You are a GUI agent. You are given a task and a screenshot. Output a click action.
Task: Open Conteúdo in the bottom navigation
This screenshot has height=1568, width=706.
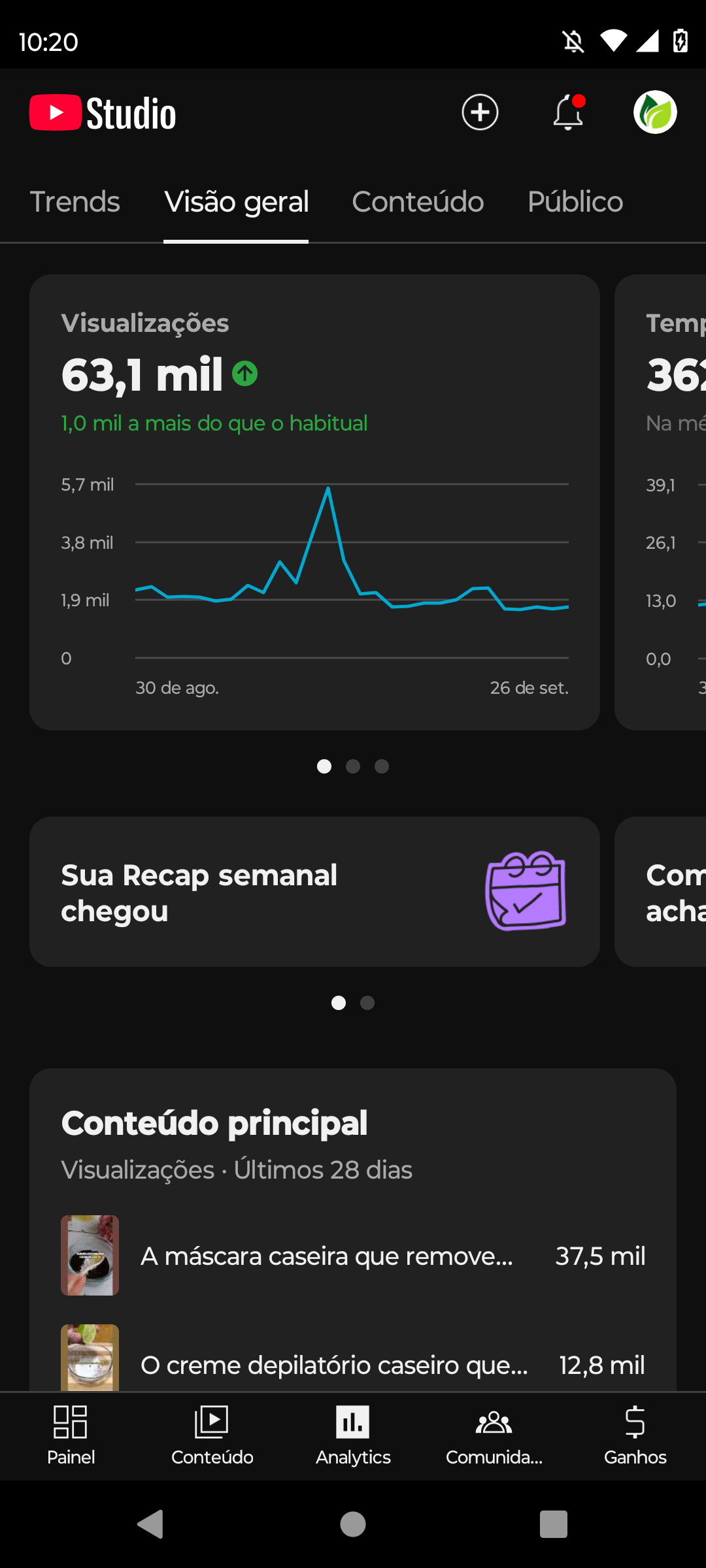212,1436
